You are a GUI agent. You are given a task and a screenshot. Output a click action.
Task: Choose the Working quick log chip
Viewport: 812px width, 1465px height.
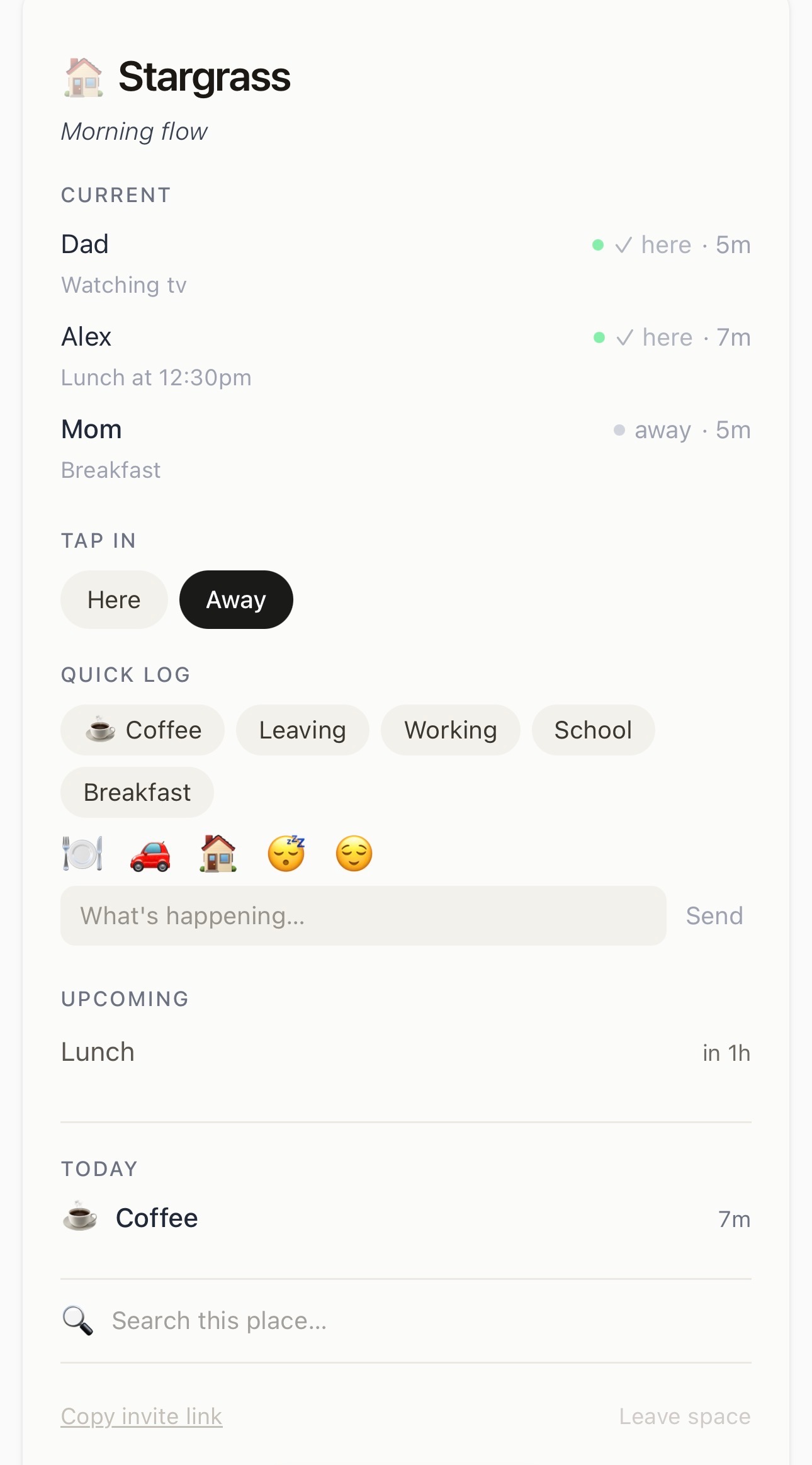point(450,730)
